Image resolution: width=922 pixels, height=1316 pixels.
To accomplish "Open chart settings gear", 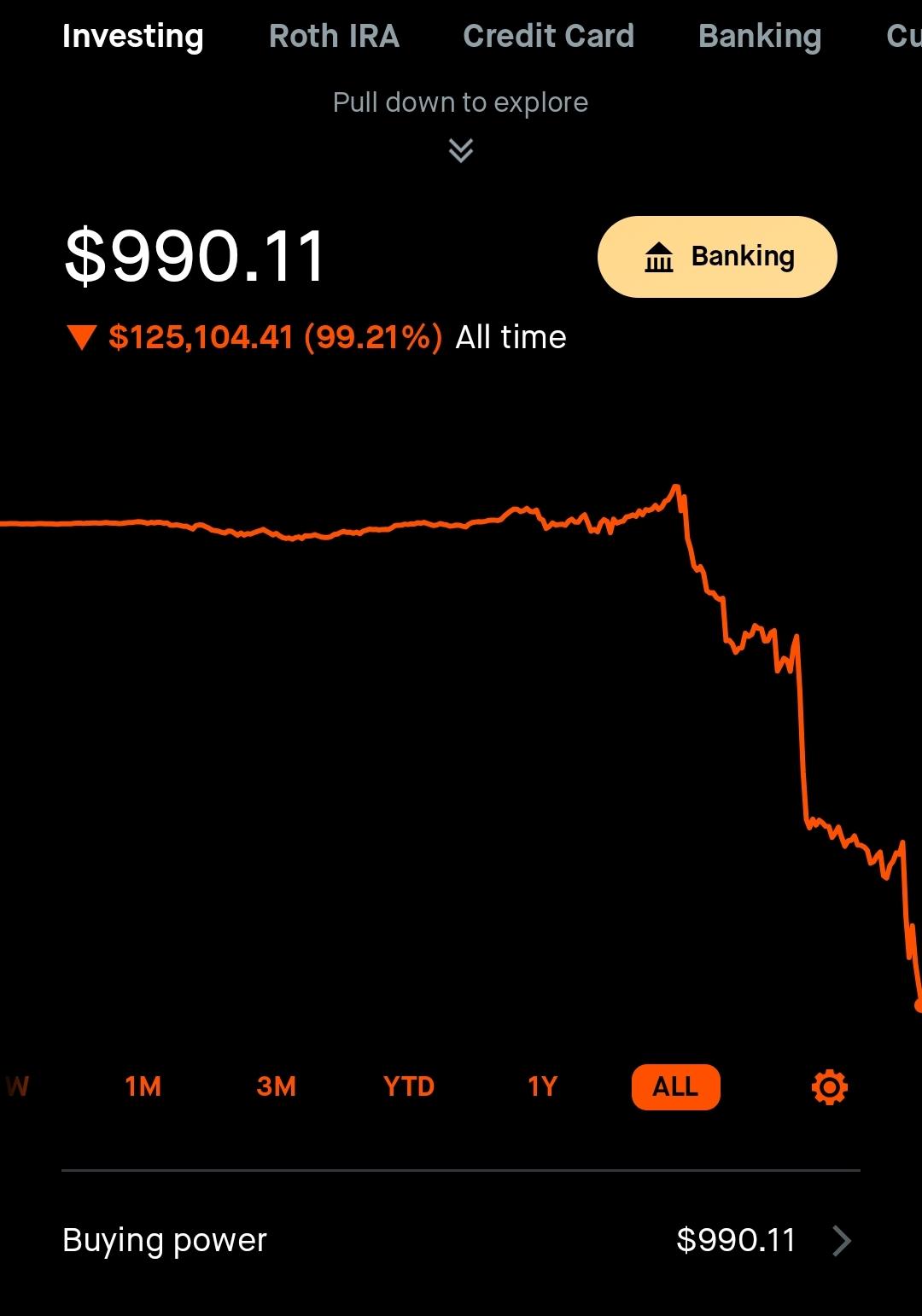I will (x=830, y=1086).
